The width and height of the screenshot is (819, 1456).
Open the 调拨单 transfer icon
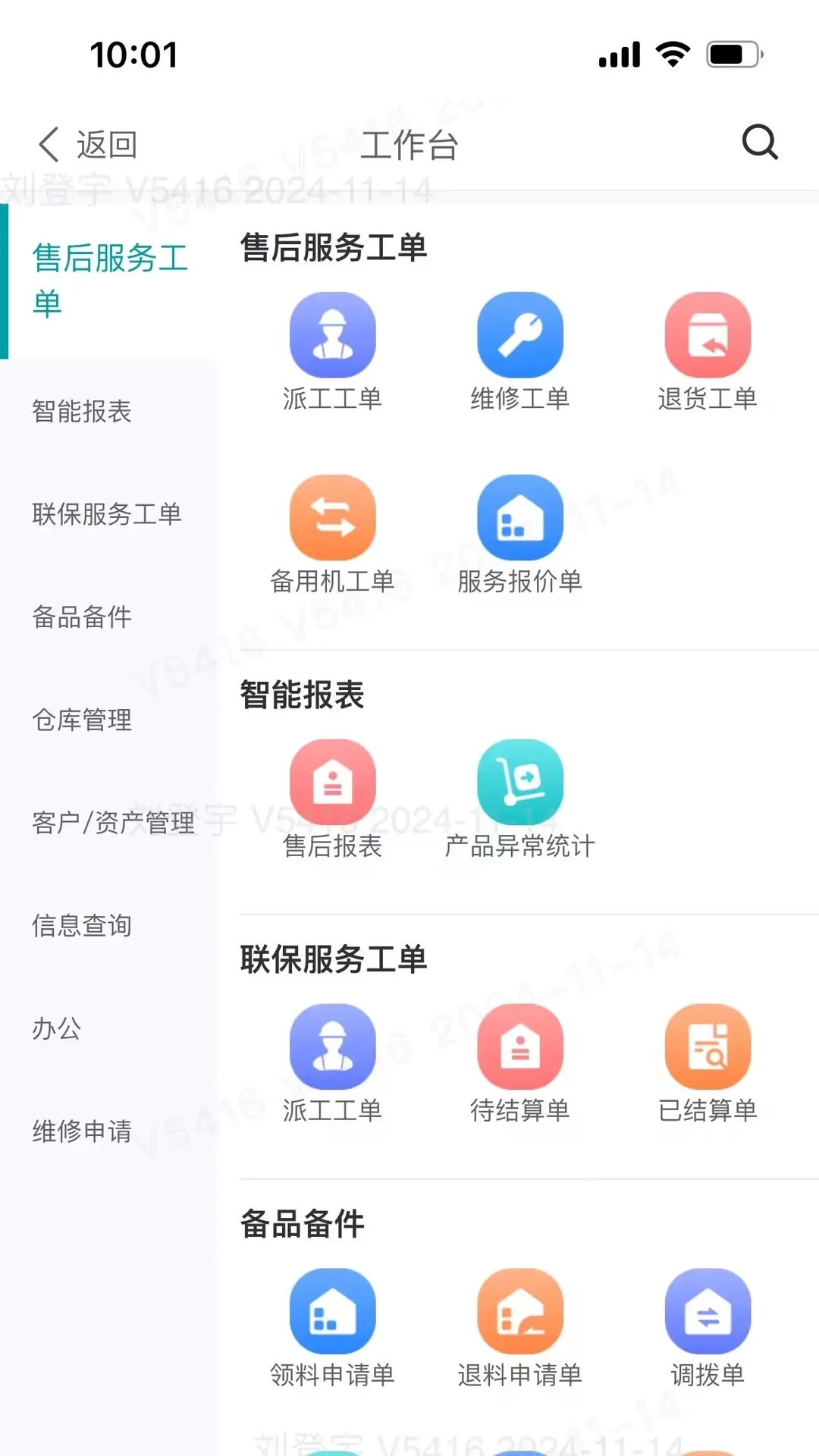[x=707, y=1310]
